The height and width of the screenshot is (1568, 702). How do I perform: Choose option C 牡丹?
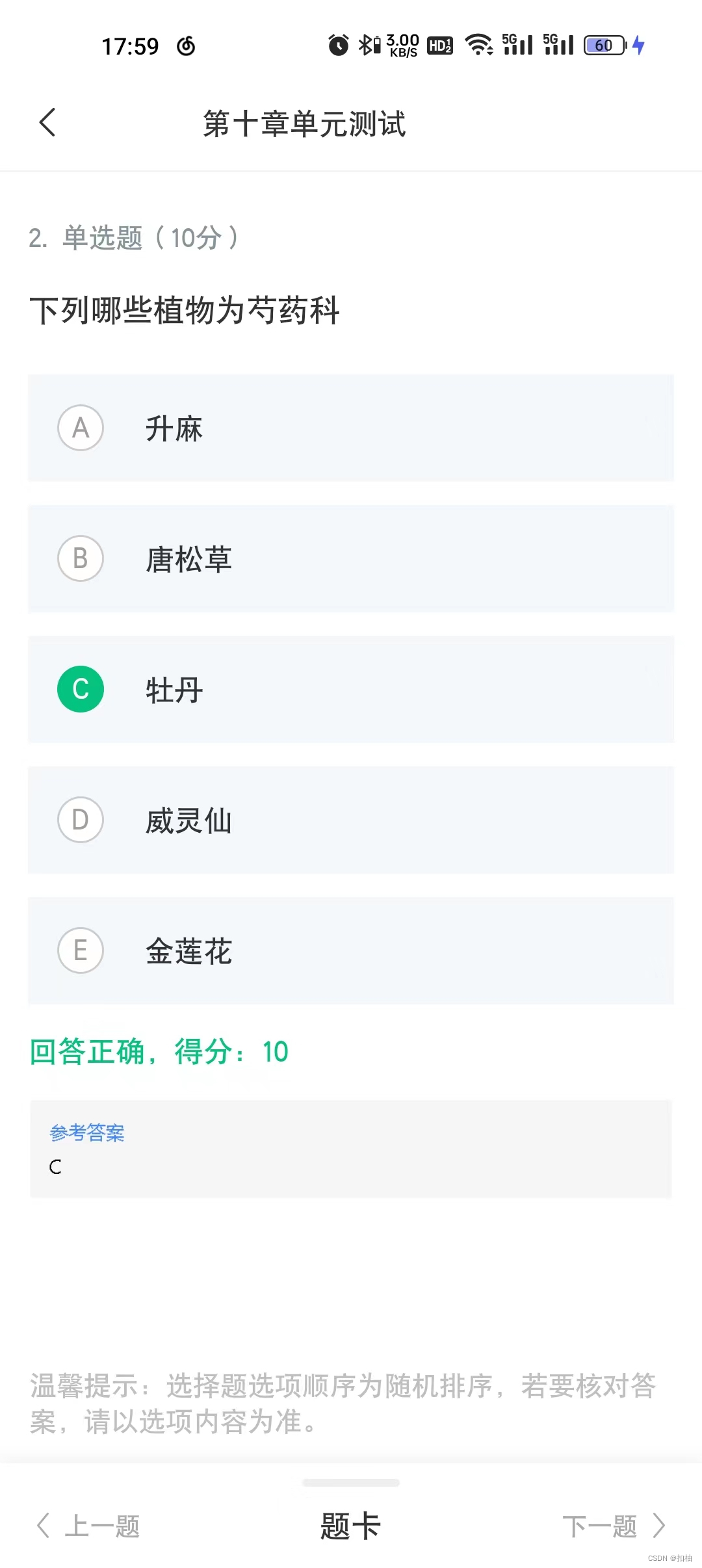click(351, 689)
